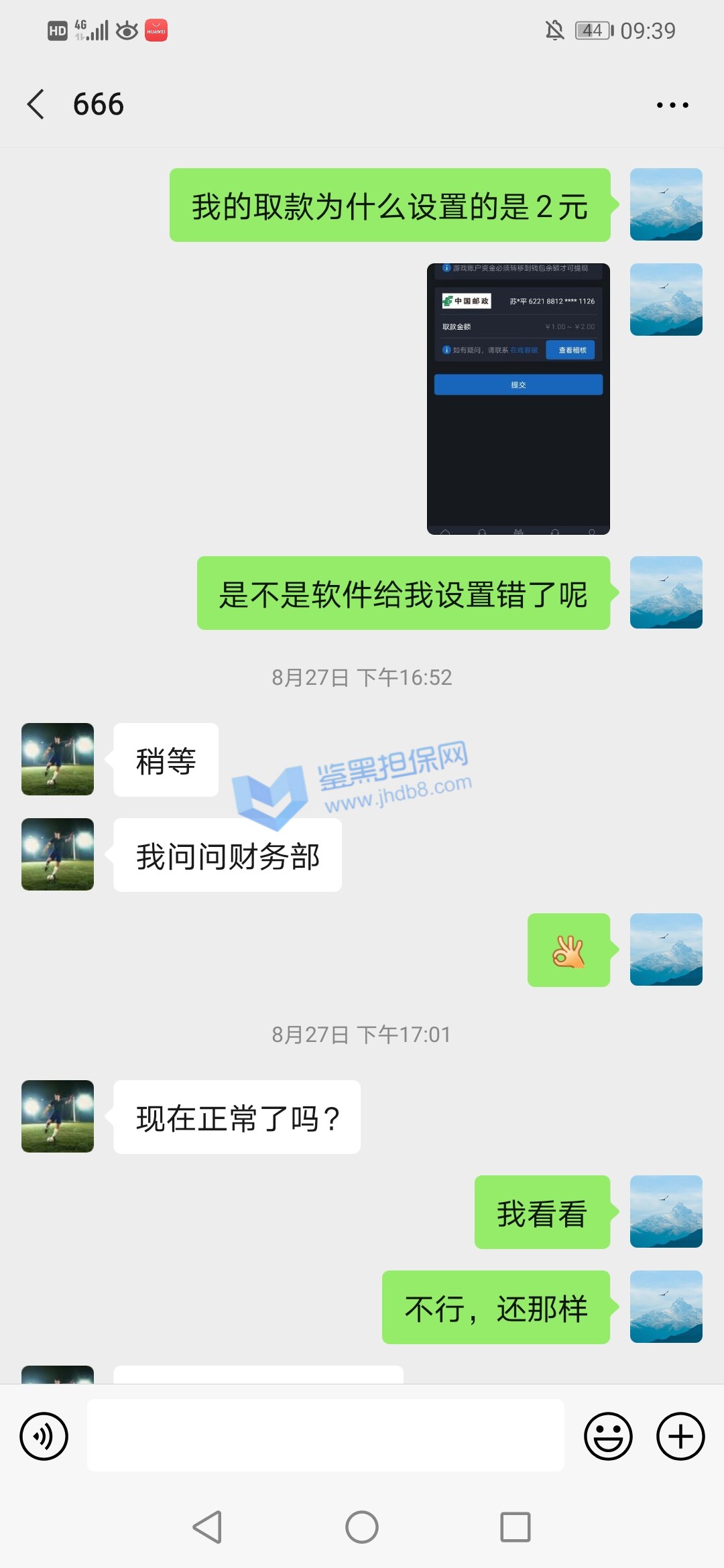Image resolution: width=724 pixels, height=1568 pixels.
Task: Tap system back navigation button
Action: [207, 1527]
